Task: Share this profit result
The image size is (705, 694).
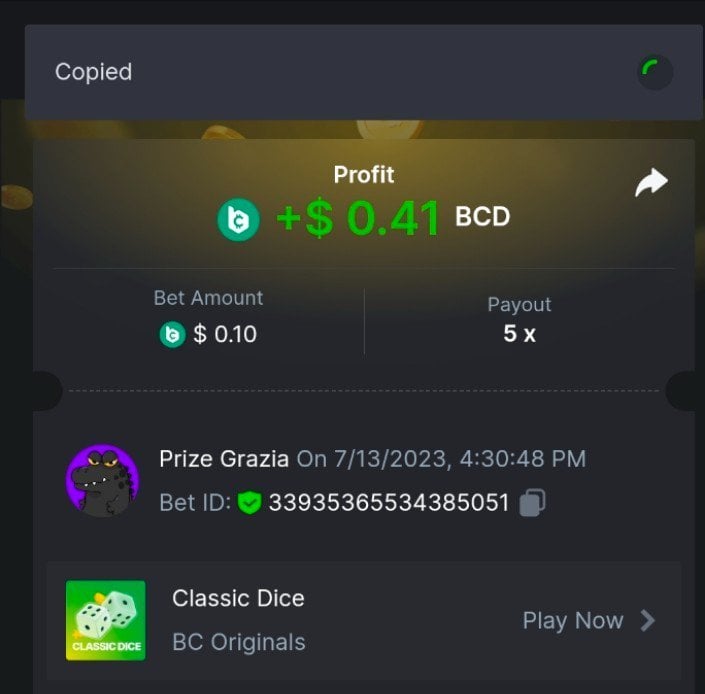Action: [651, 183]
